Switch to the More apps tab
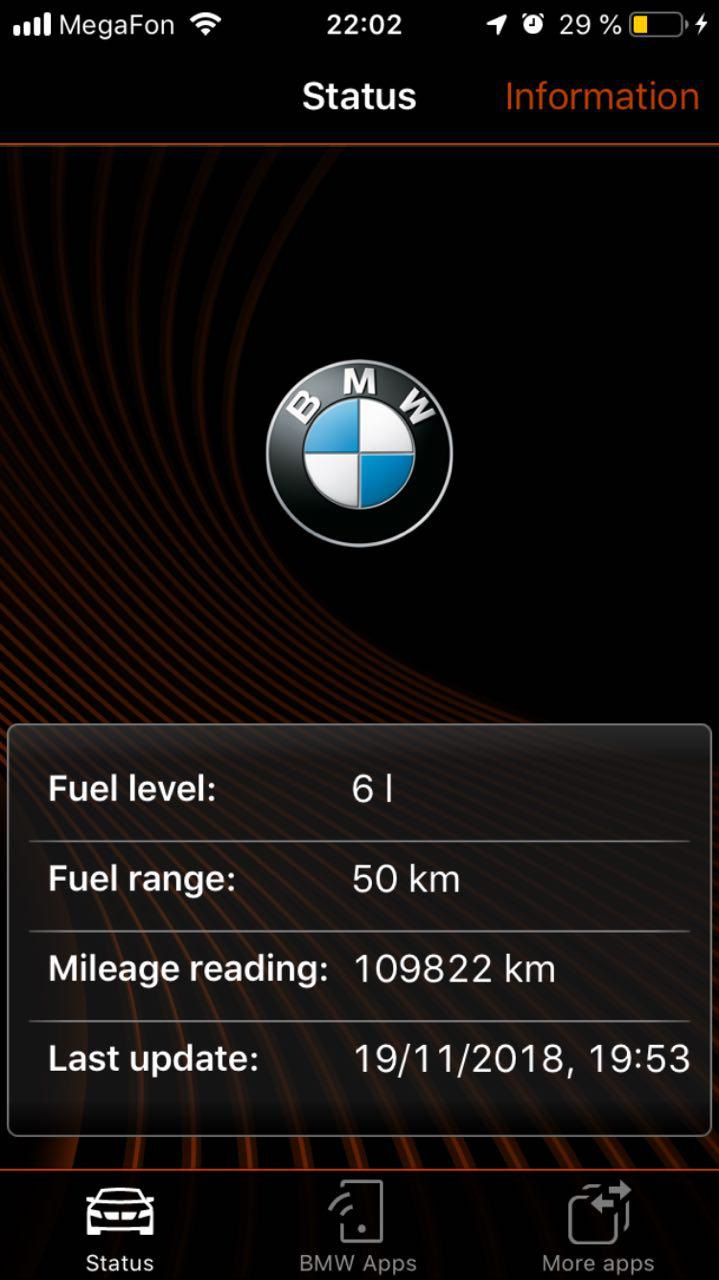This screenshot has width=719, height=1280. (x=598, y=1226)
